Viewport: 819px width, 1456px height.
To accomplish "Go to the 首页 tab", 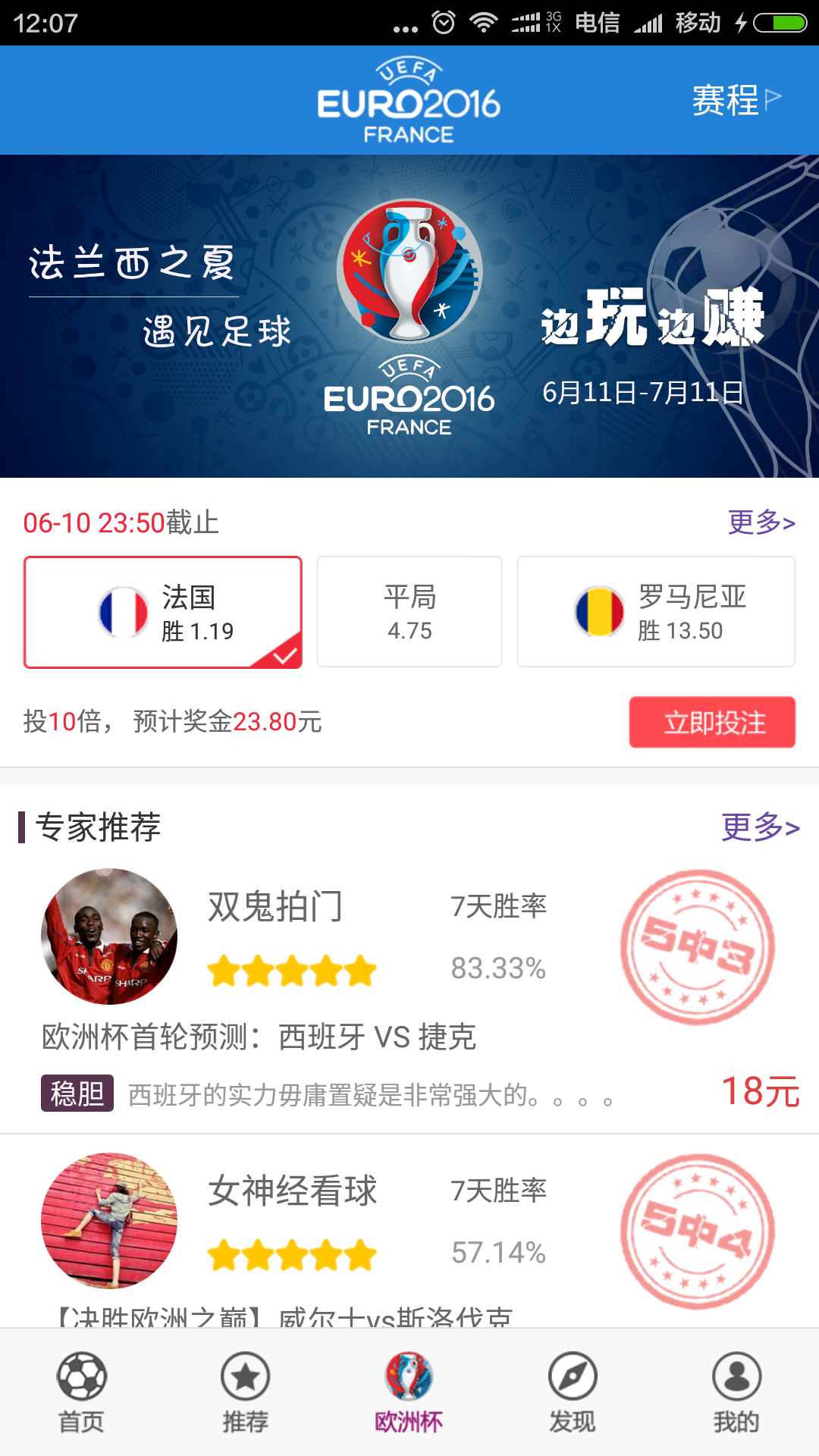I will (x=82, y=1393).
